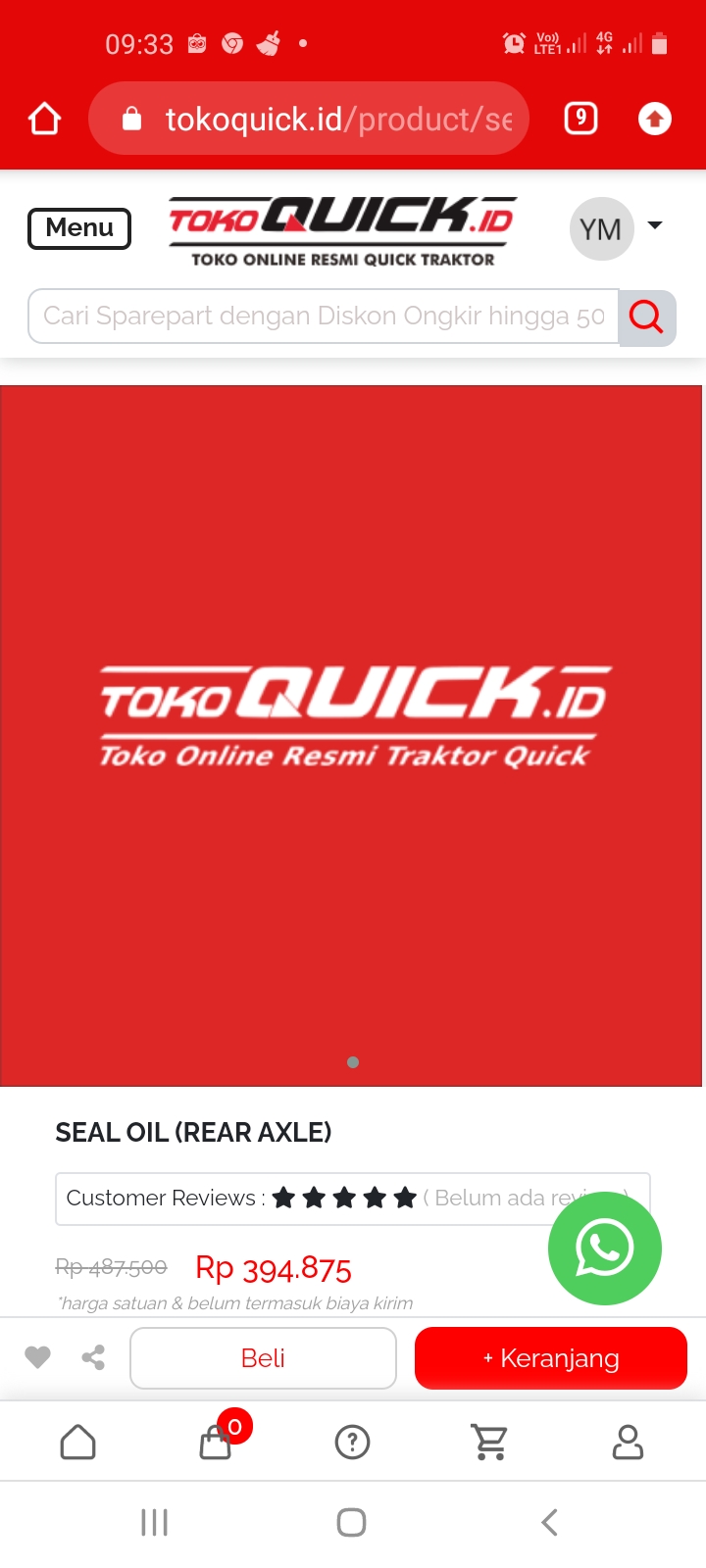
Task: Open the shopping bag tab with badge 0
Action: 216,1442
